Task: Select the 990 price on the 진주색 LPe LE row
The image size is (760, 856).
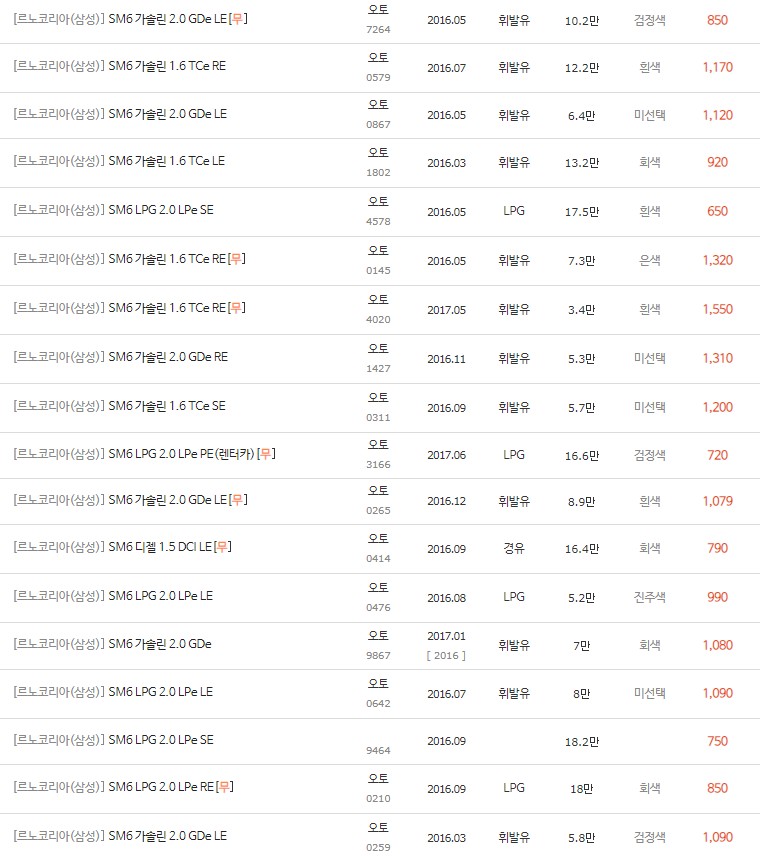Action: pyautogui.click(x=717, y=596)
